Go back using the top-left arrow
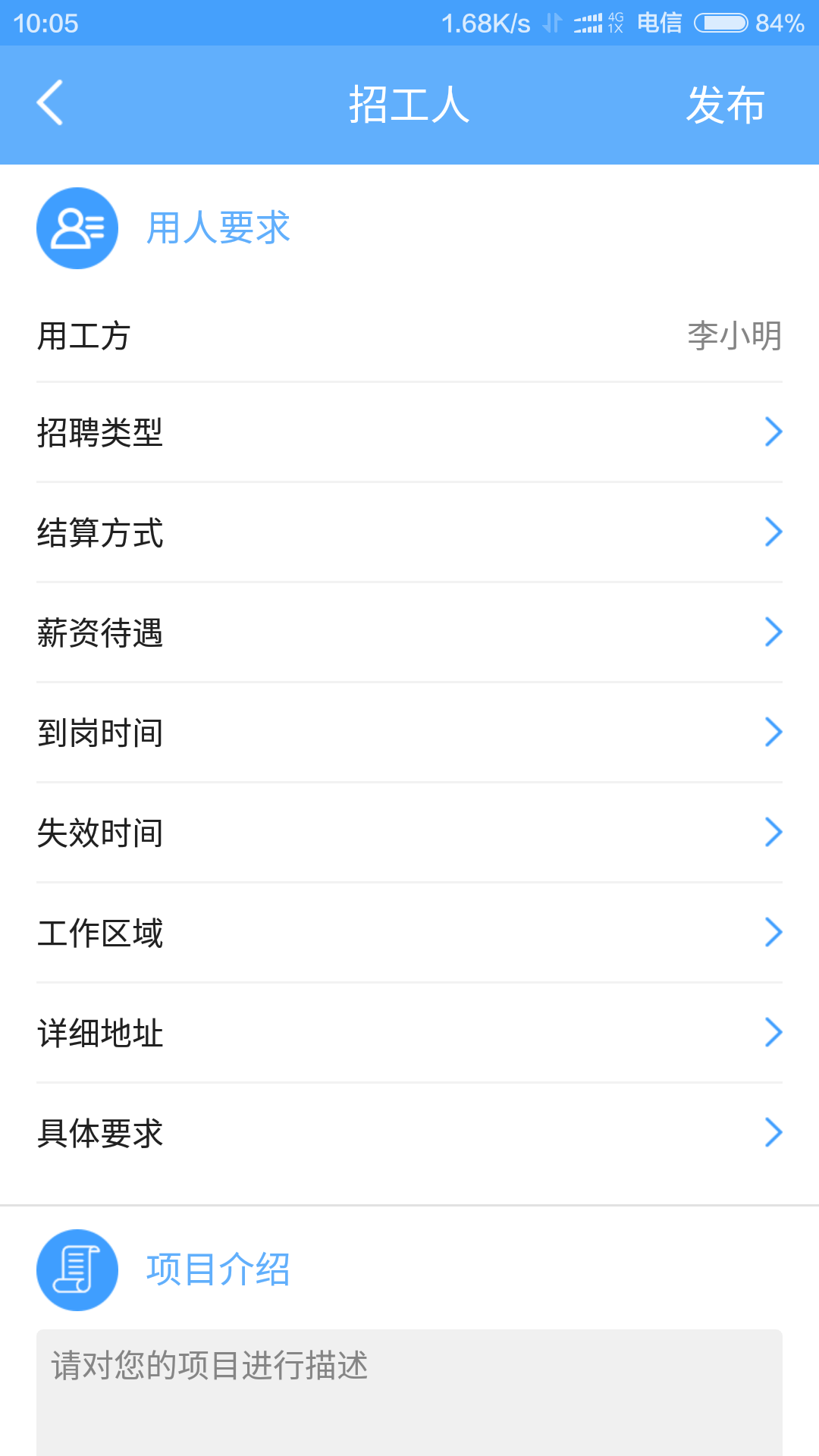Image resolution: width=819 pixels, height=1456 pixels. (x=50, y=103)
